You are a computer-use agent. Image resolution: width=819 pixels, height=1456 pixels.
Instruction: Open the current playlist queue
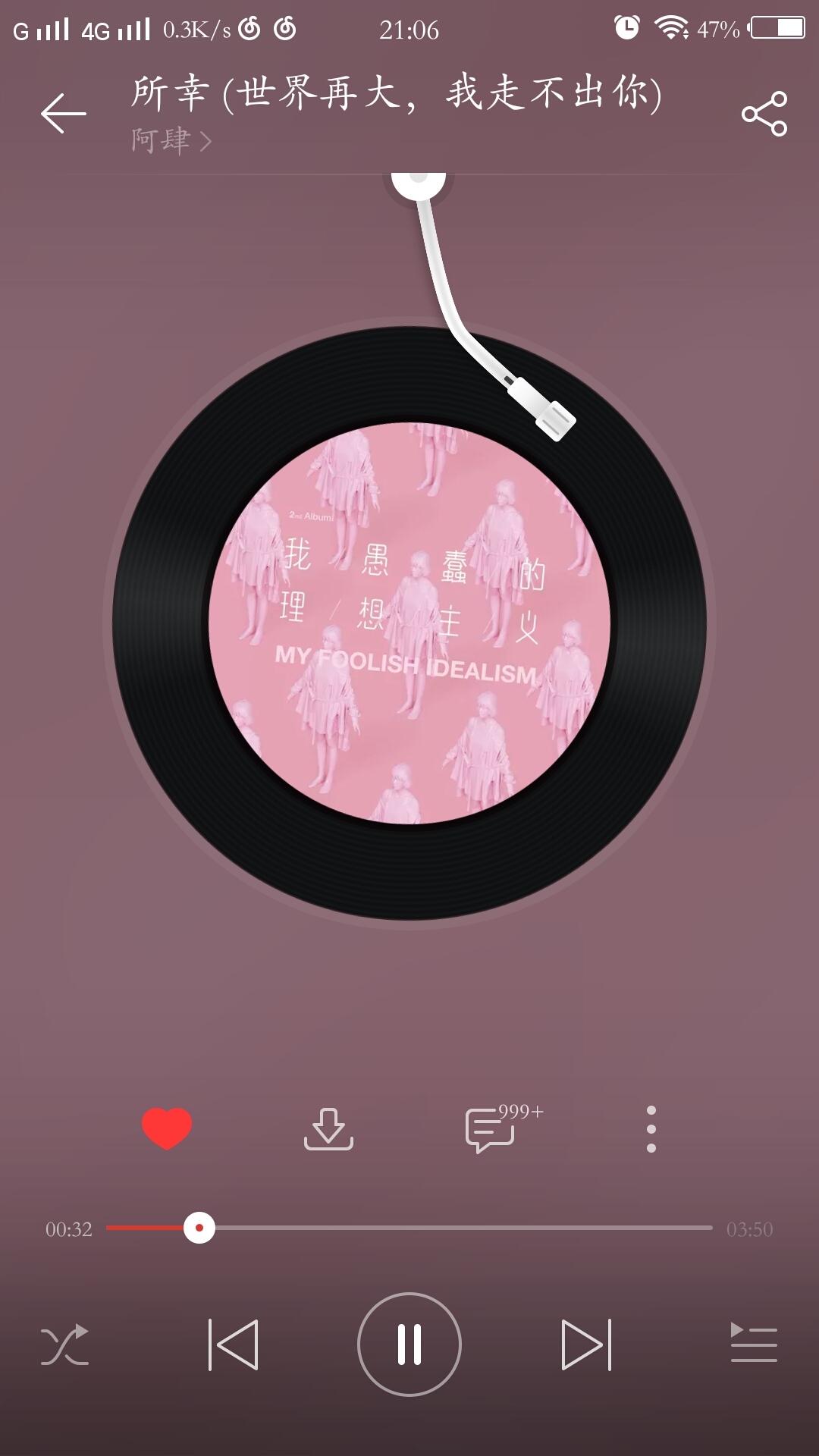point(754,1343)
